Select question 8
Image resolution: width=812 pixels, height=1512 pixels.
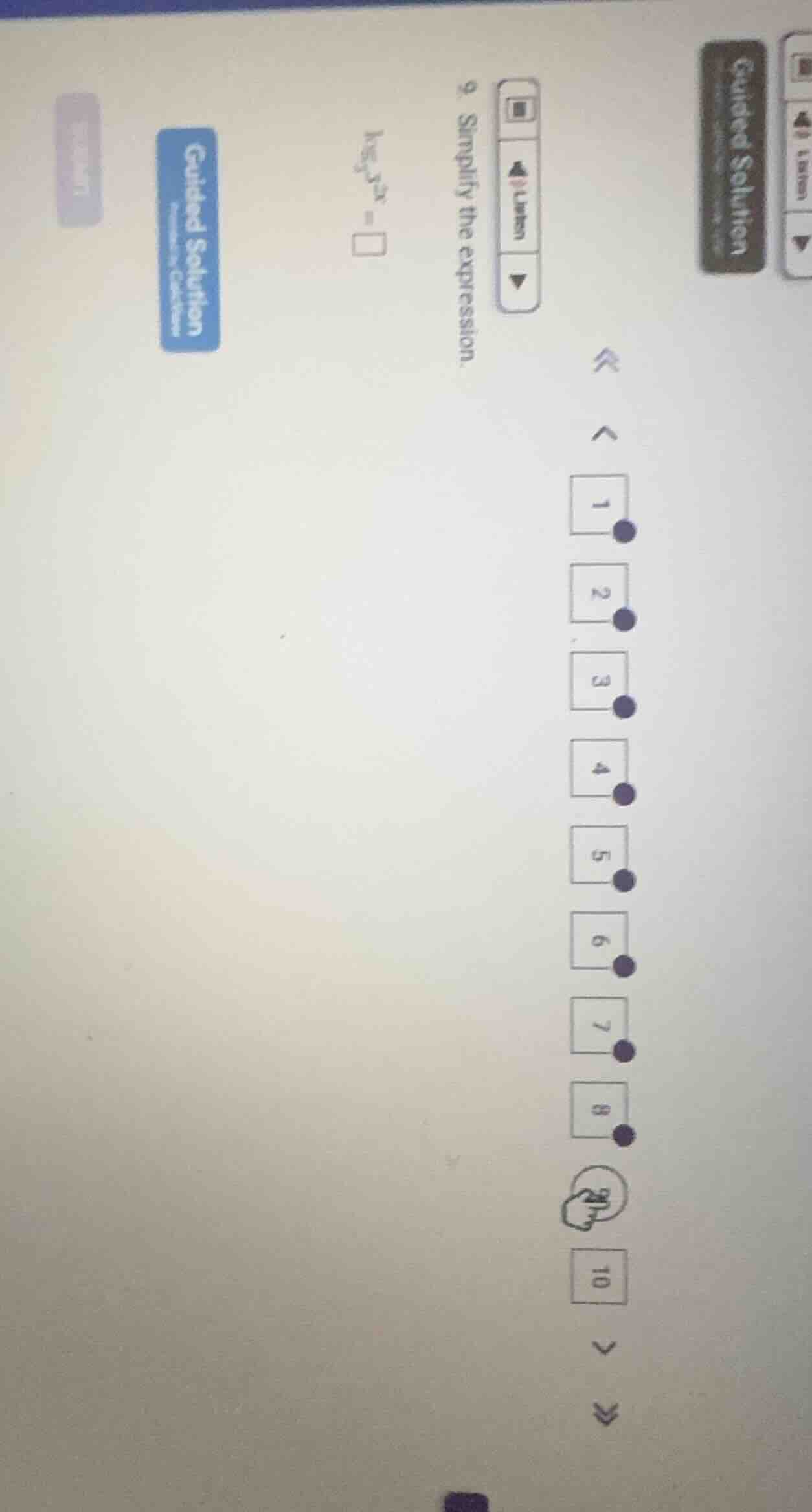[599, 1110]
